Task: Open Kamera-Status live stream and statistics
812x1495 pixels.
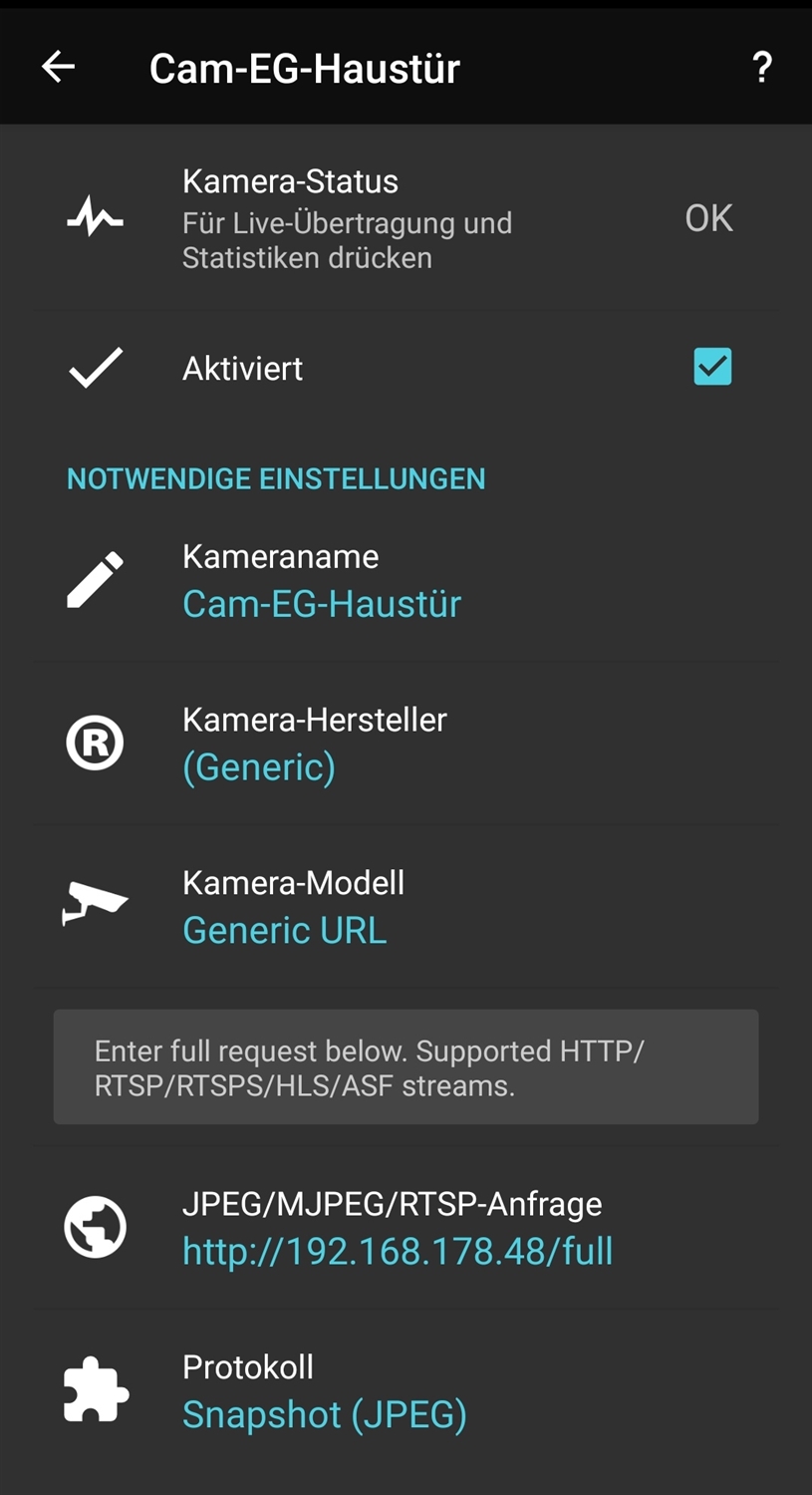Action: point(399,219)
